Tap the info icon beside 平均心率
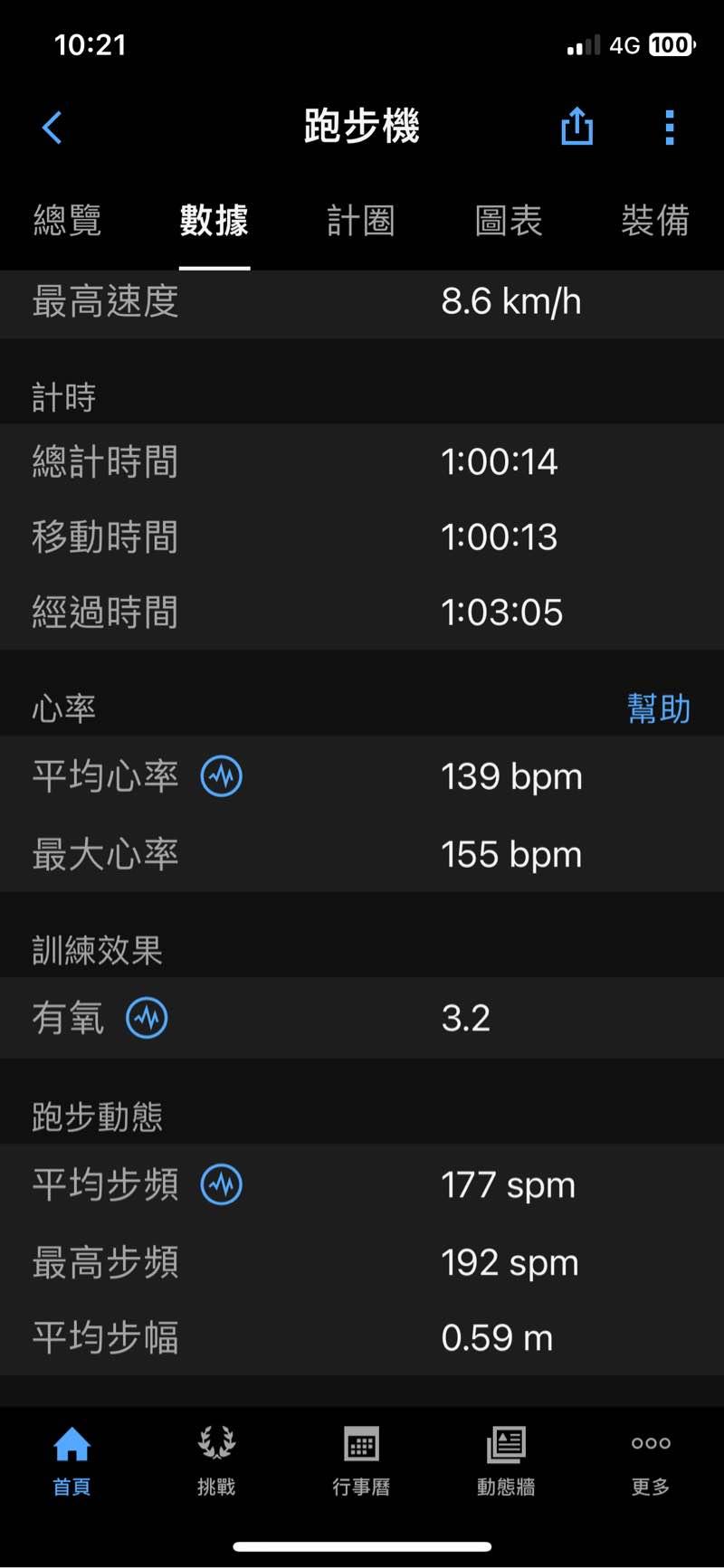724x1568 pixels. pyautogui.click(x=222, y=776)
